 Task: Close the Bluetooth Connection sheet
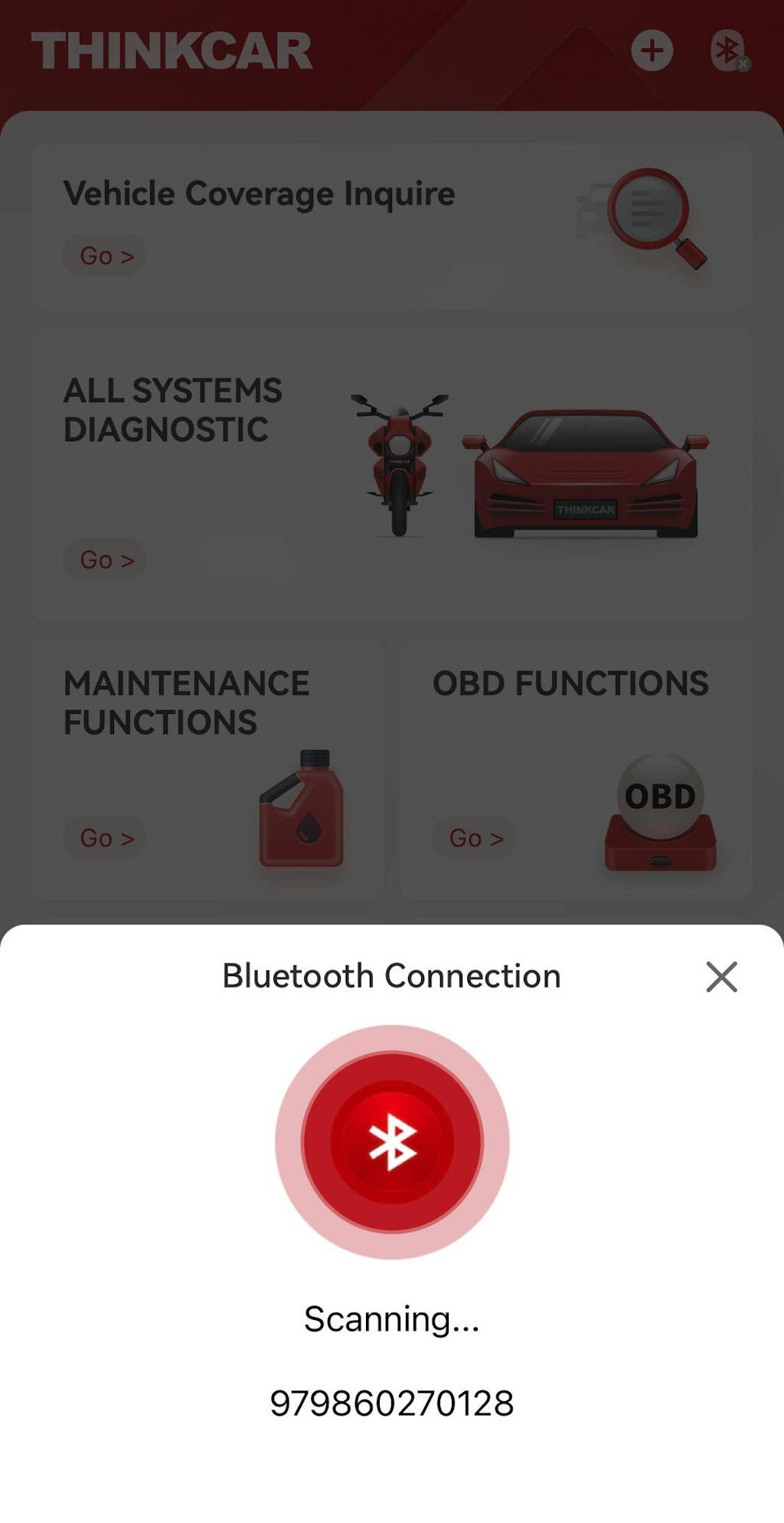coord(721,977)
